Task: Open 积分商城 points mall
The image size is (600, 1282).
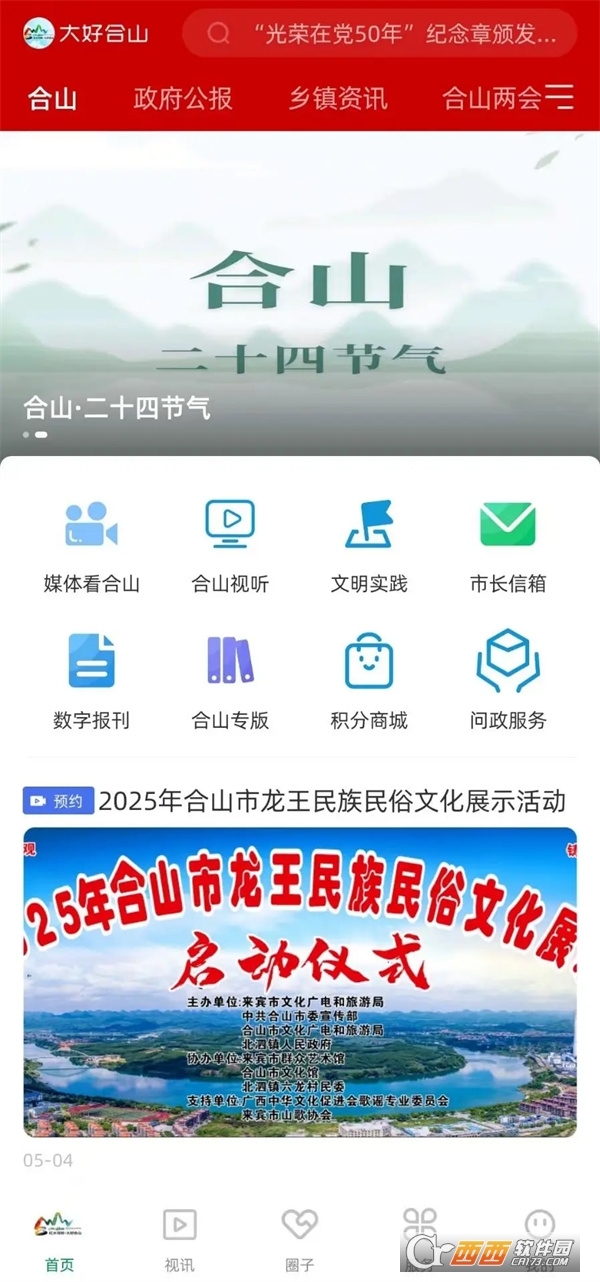Action: pyautogui.click(x=369, y=682)
